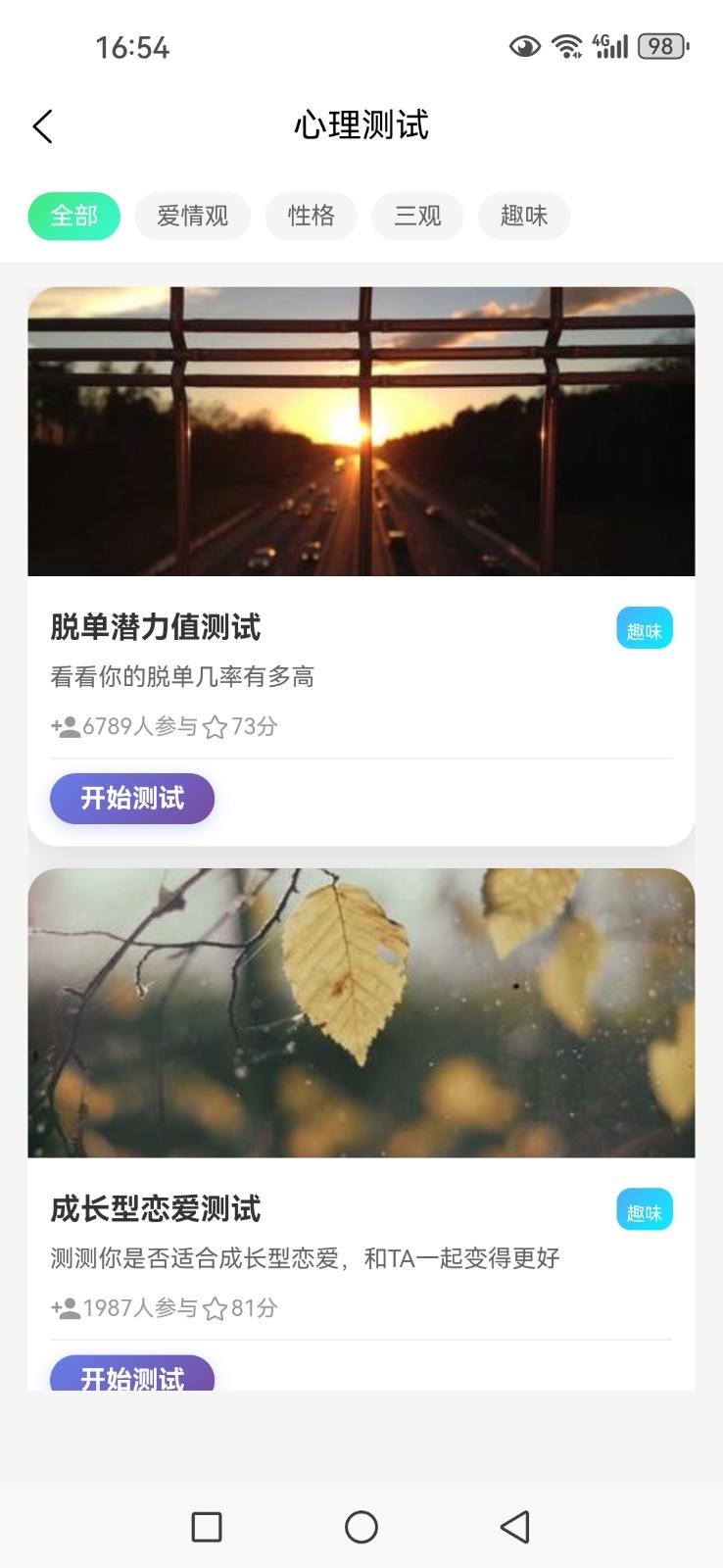723x1568 pixels.
Task: Tap 开始测试 under 成长型恋爱测试
Action: 132,1377
